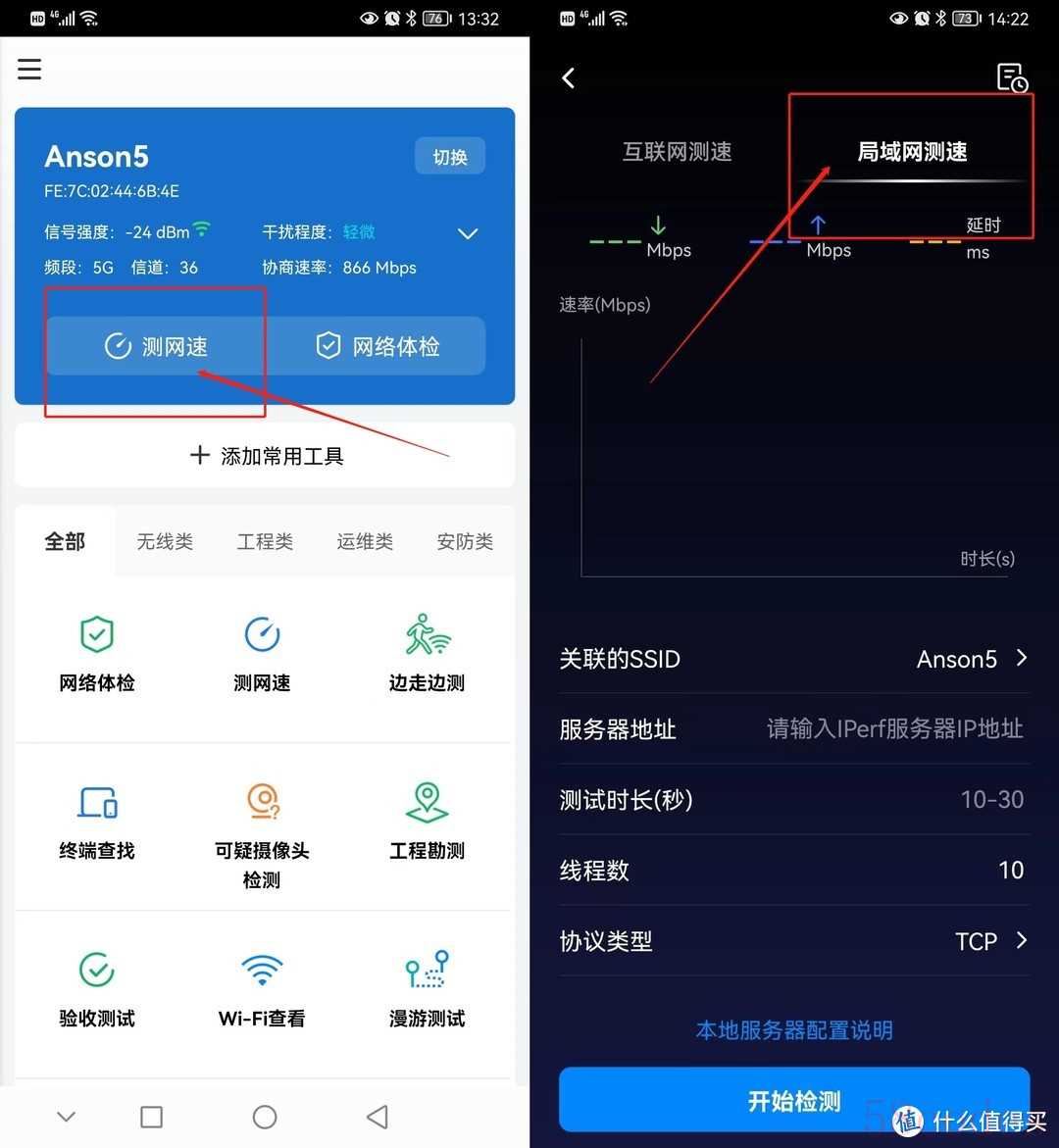Open the 边走边测 tool
Image resolution: width=1059 pixels, height=1148 pixels.
point(427,652)
